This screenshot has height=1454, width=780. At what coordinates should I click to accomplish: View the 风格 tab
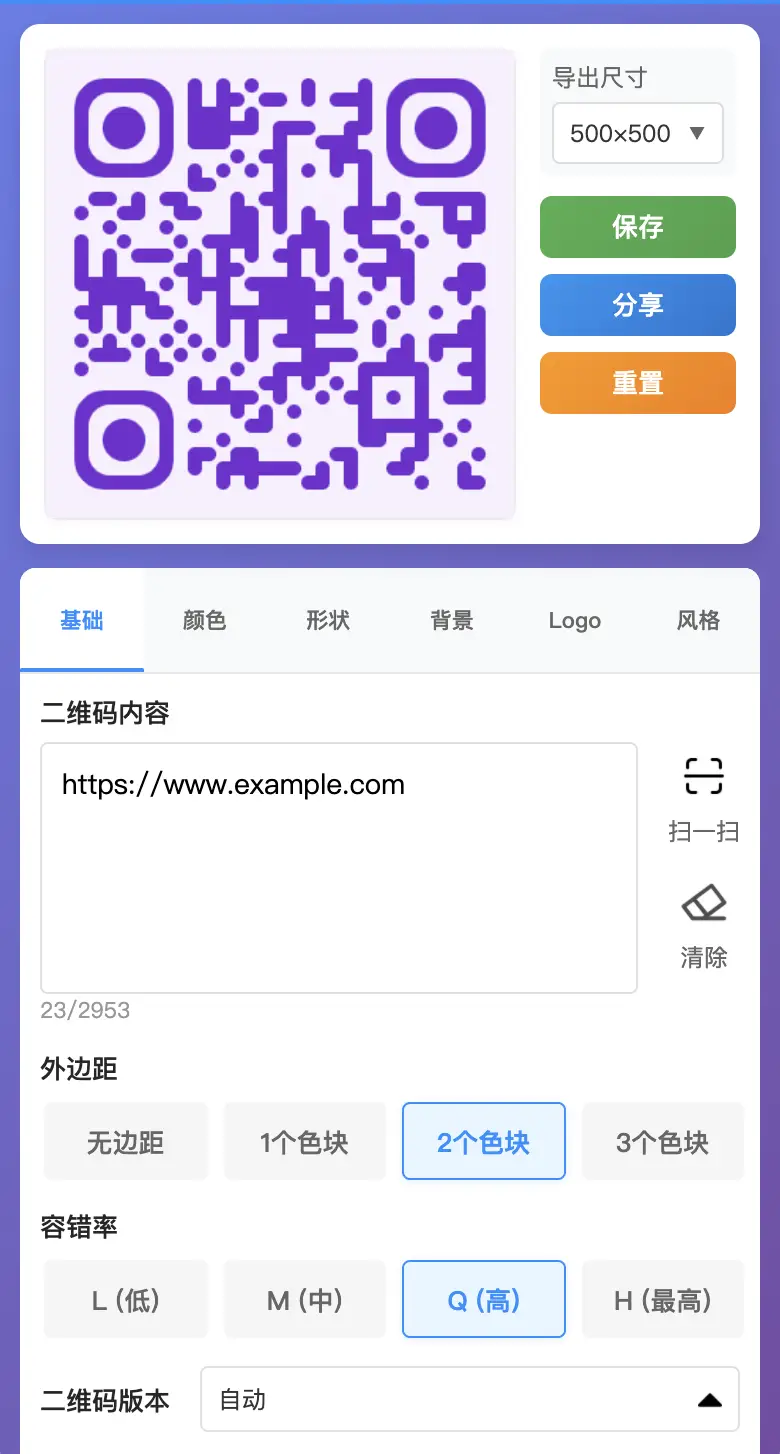point(698,621)
